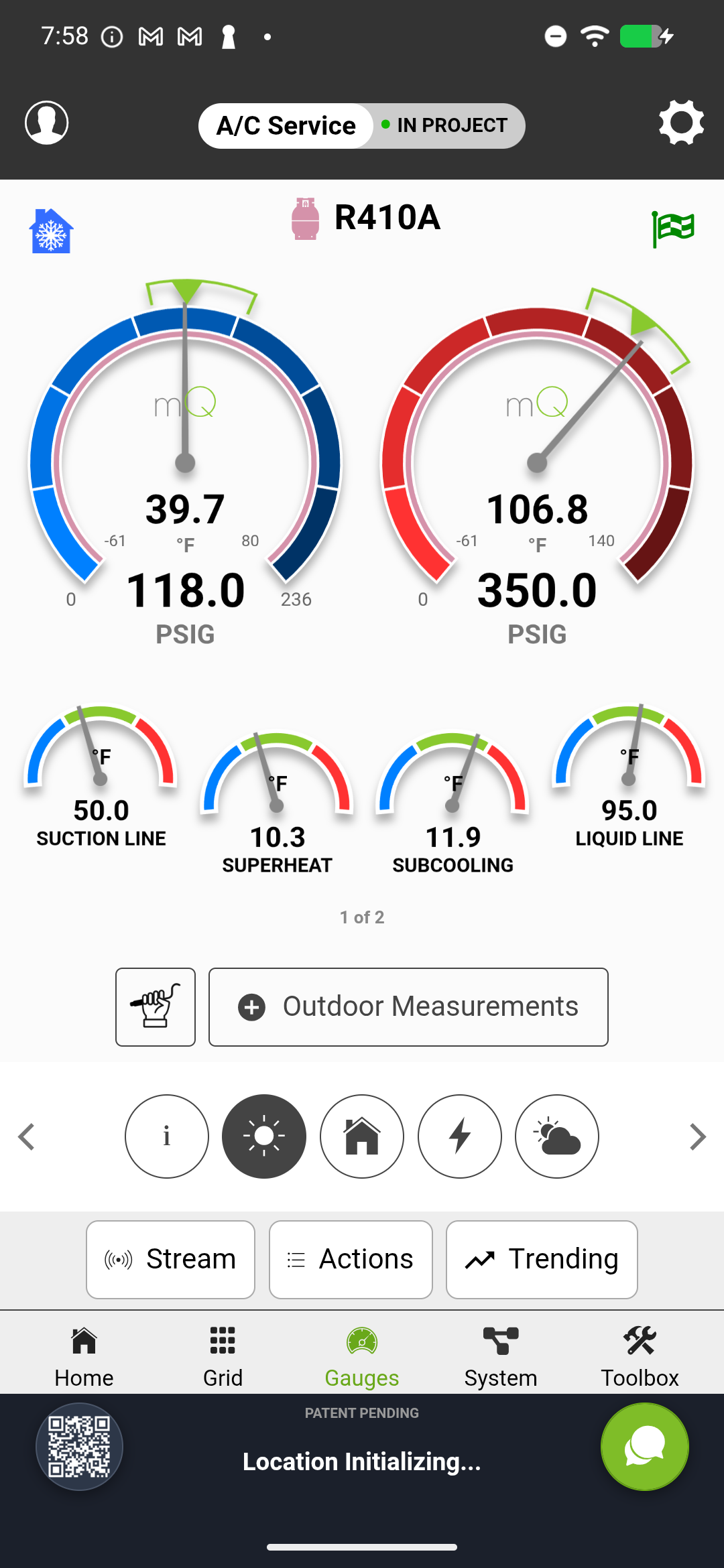The width and height of the screenshot is (724, 1568).
Task: Open the Toolbox tab
Action: (640, 1354)
